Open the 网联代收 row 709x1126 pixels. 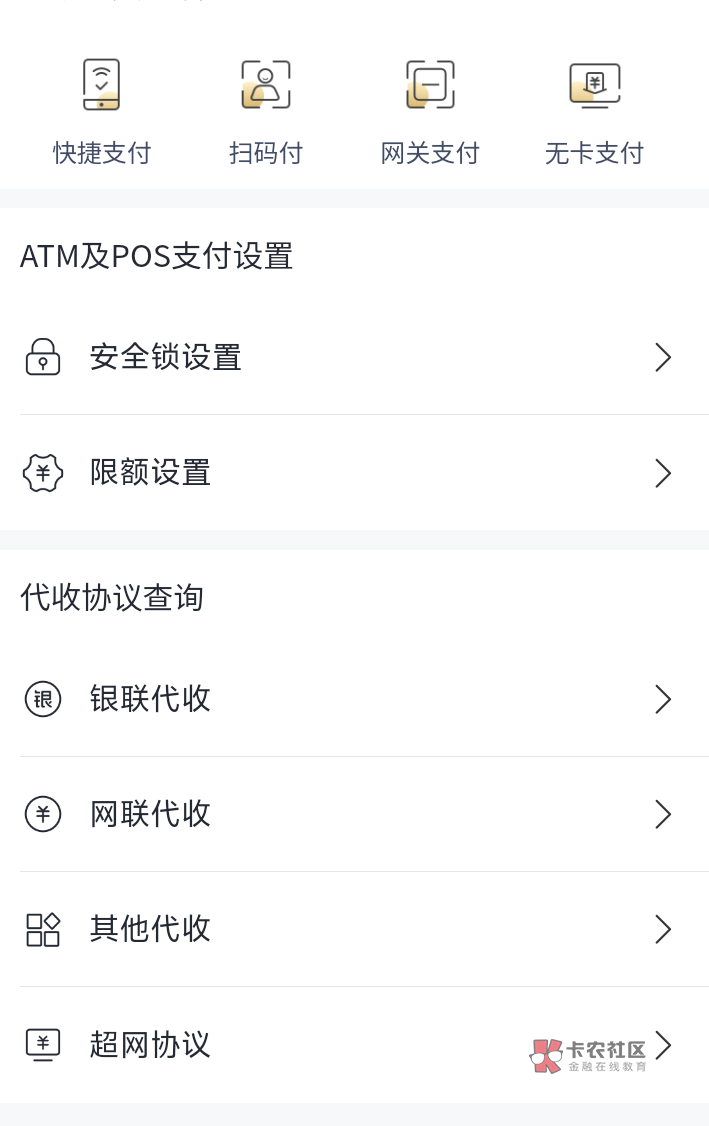coord(354,814)
